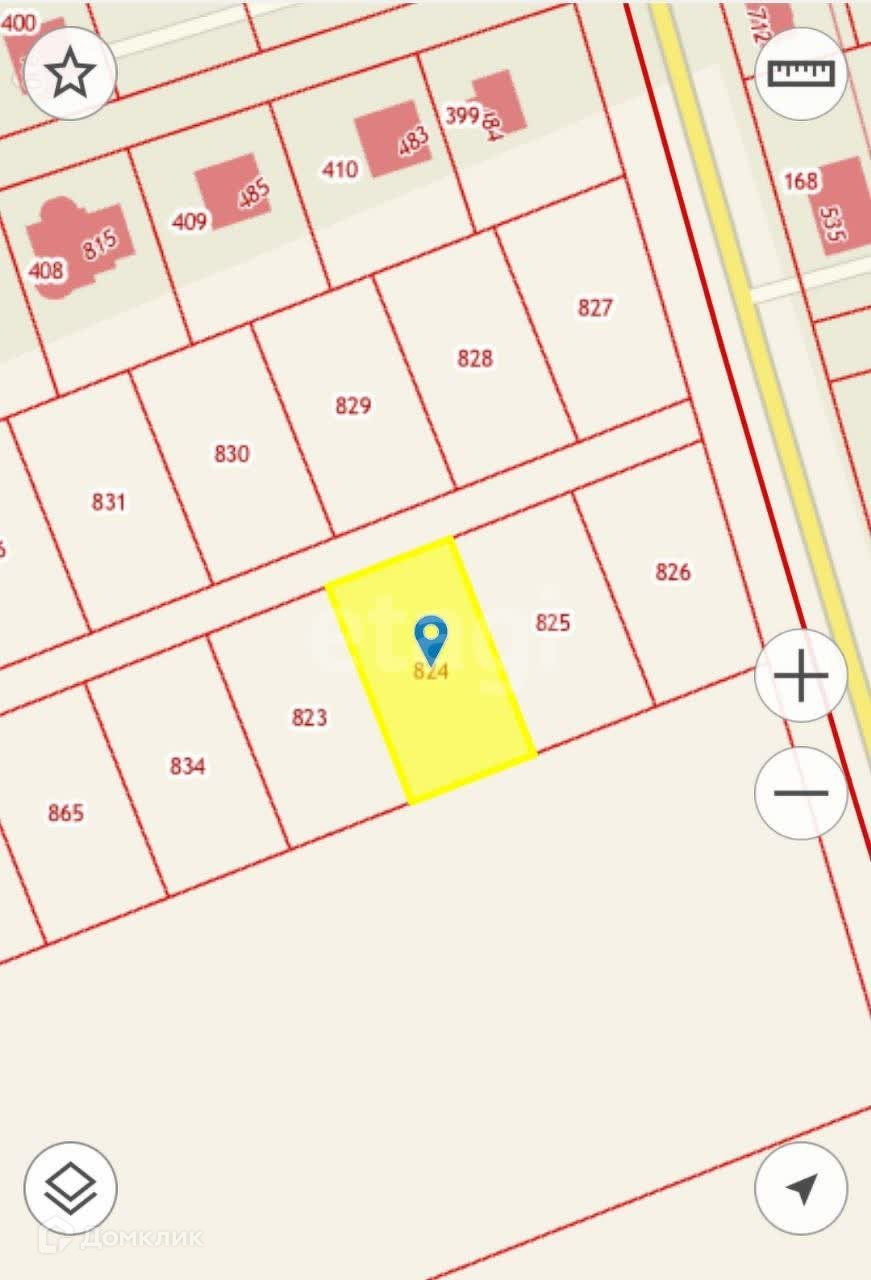Center map on my location arrow

click(800, 1188)
